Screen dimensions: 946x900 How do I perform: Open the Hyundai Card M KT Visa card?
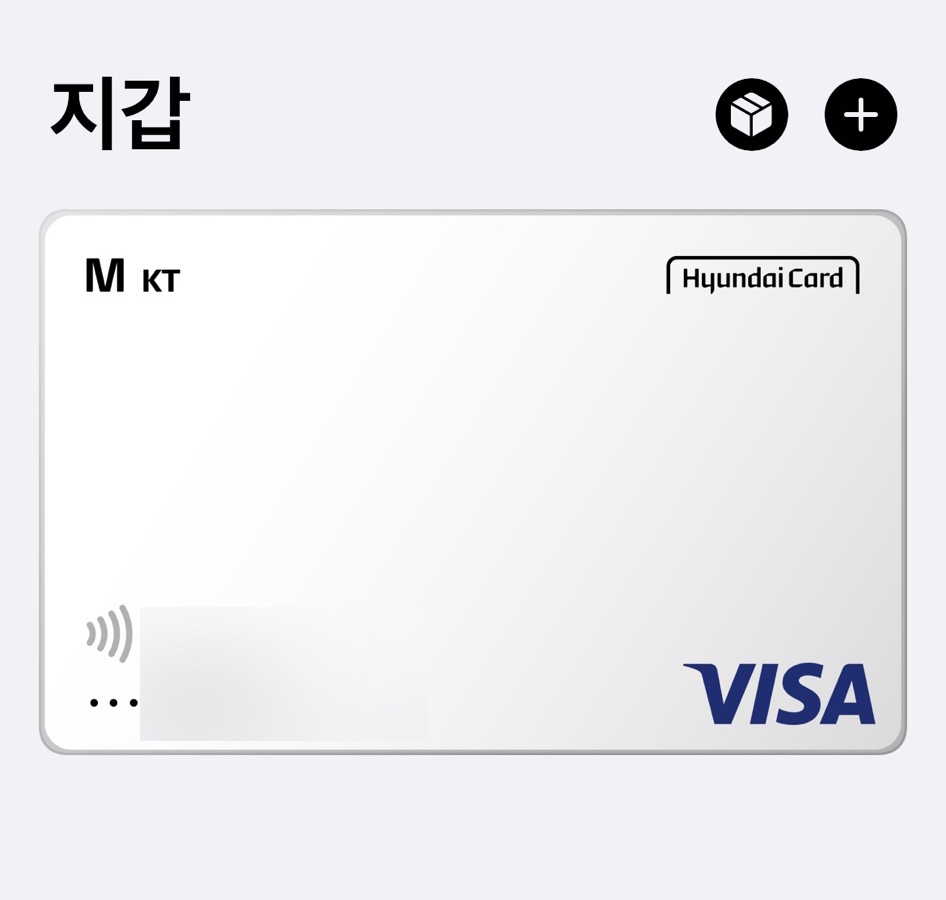click(472, 480)
